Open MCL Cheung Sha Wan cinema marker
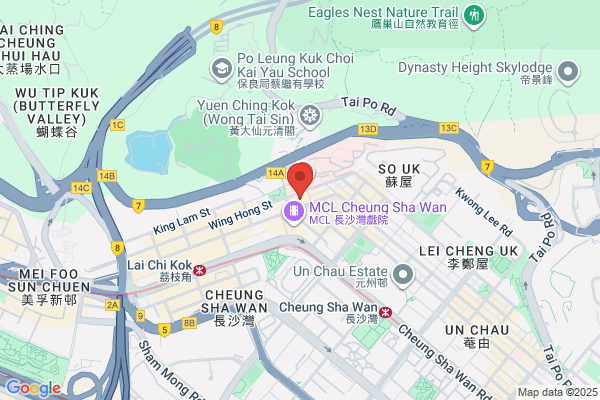 point(293,212)
